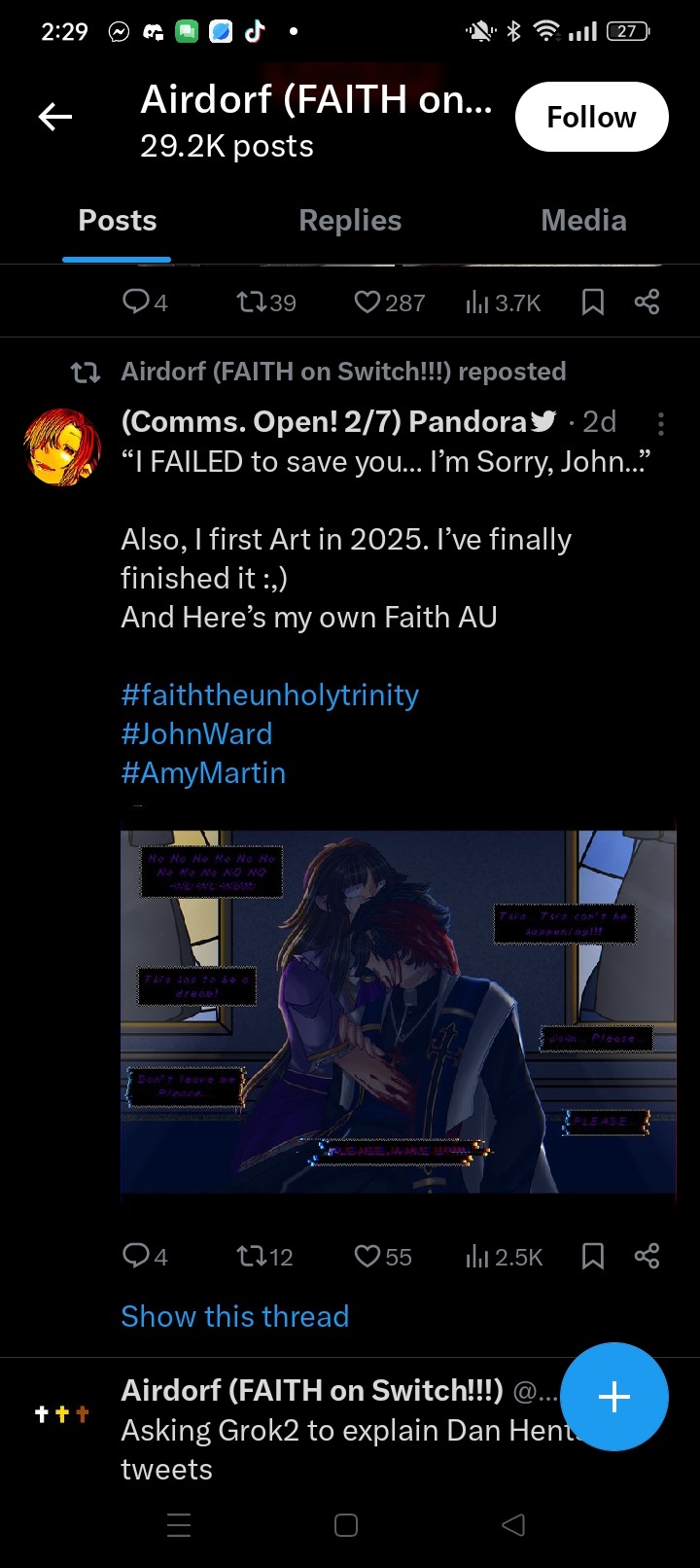Compose a new post with the plus button

pyautogui.click(x=614, y=1397)
